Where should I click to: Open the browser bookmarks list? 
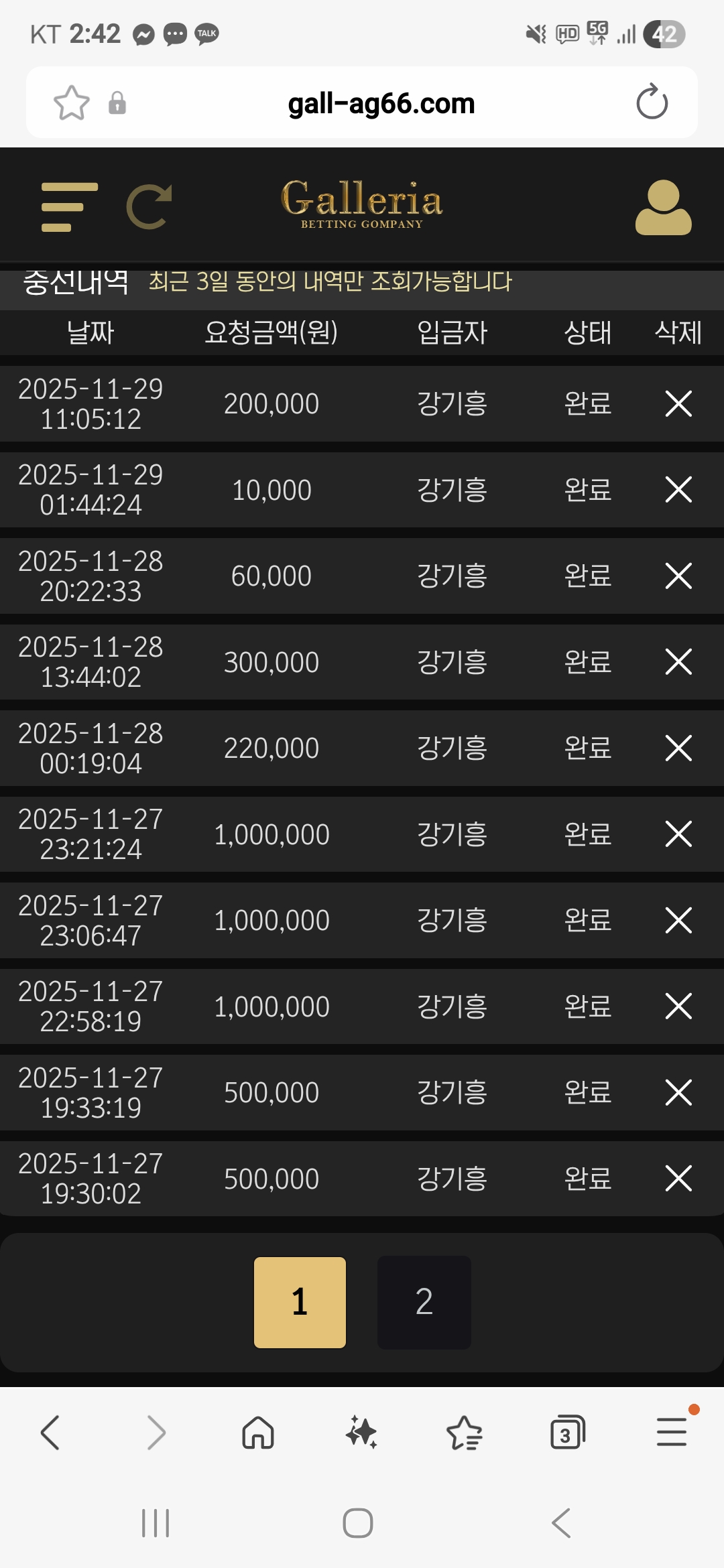(x=464, y=1433)
